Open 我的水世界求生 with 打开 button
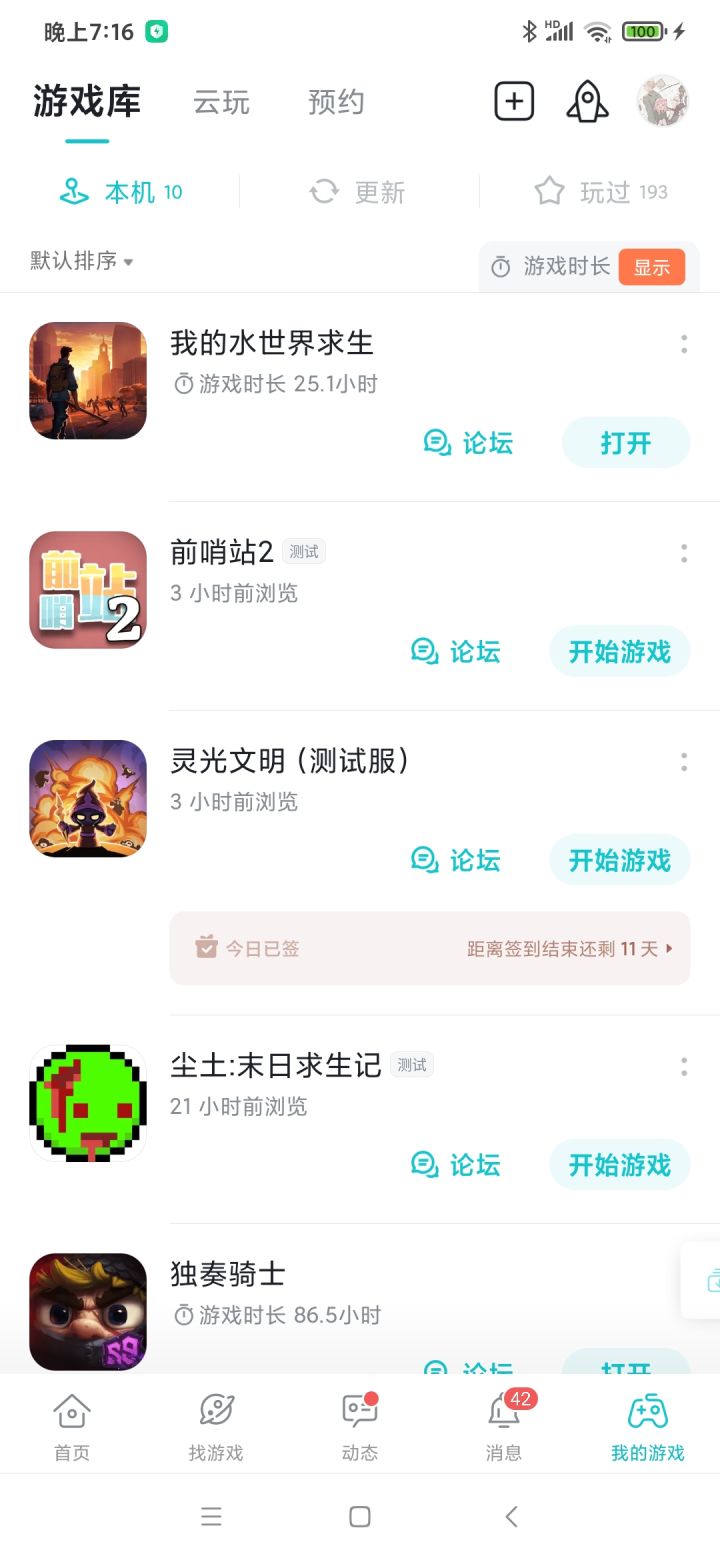This screenshot has width=720, height=1560. (x=626, y=443)
